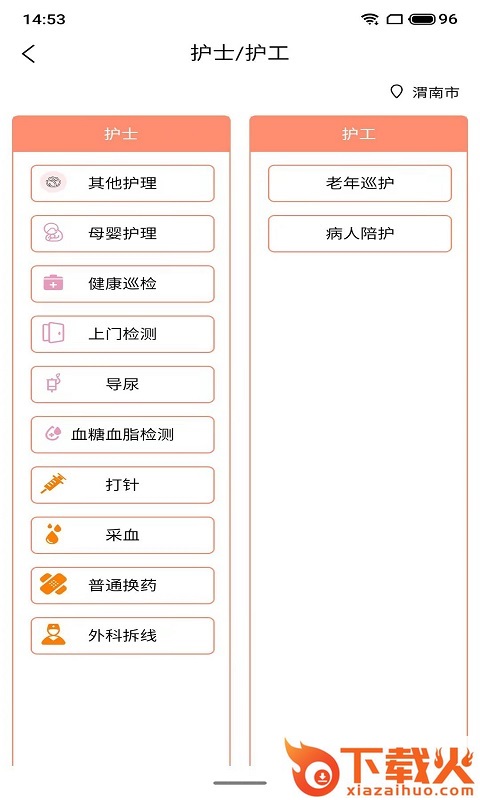Select 外科拆线 service
The height and width of the screenshot is (800, 480).
(122, 636)
